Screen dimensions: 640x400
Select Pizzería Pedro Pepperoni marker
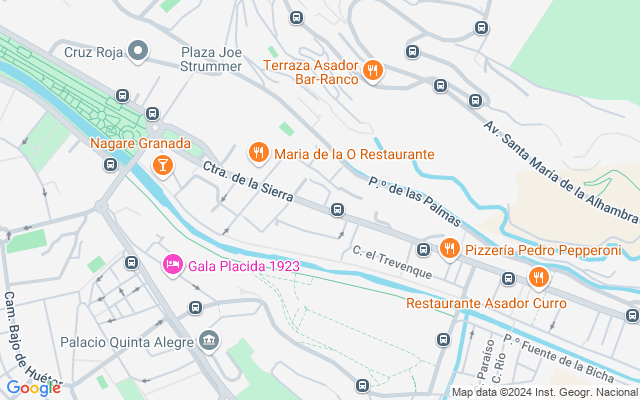click(x=449, y=248)
